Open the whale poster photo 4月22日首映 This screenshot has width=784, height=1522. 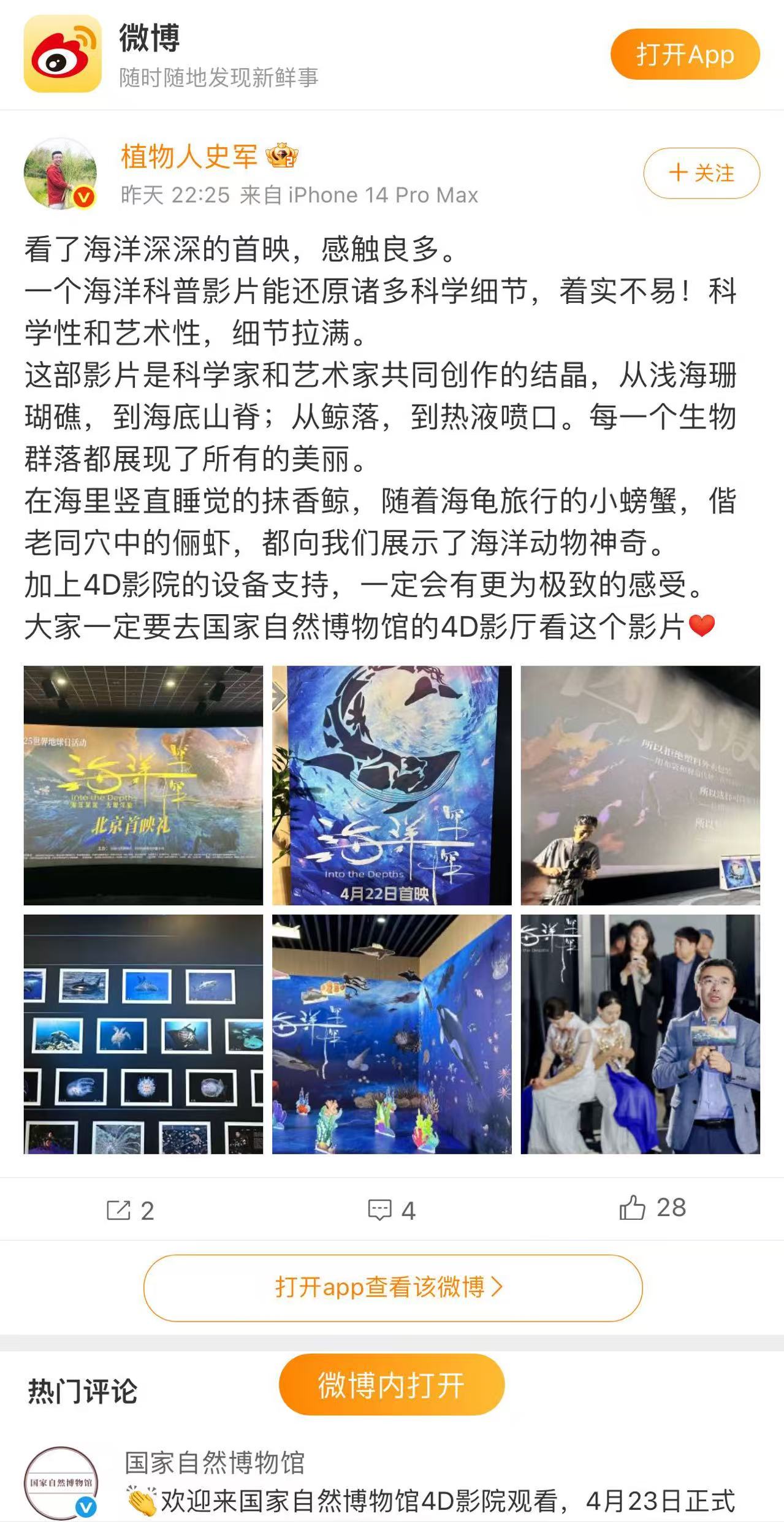392,785
